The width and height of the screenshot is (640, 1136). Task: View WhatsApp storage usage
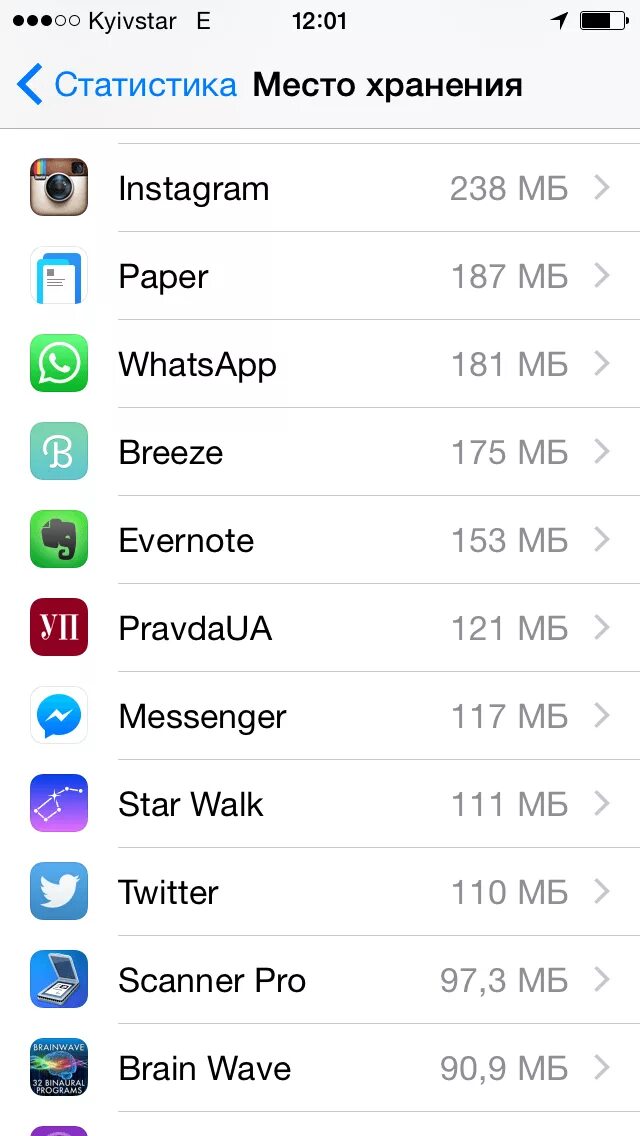pos(320,364)
